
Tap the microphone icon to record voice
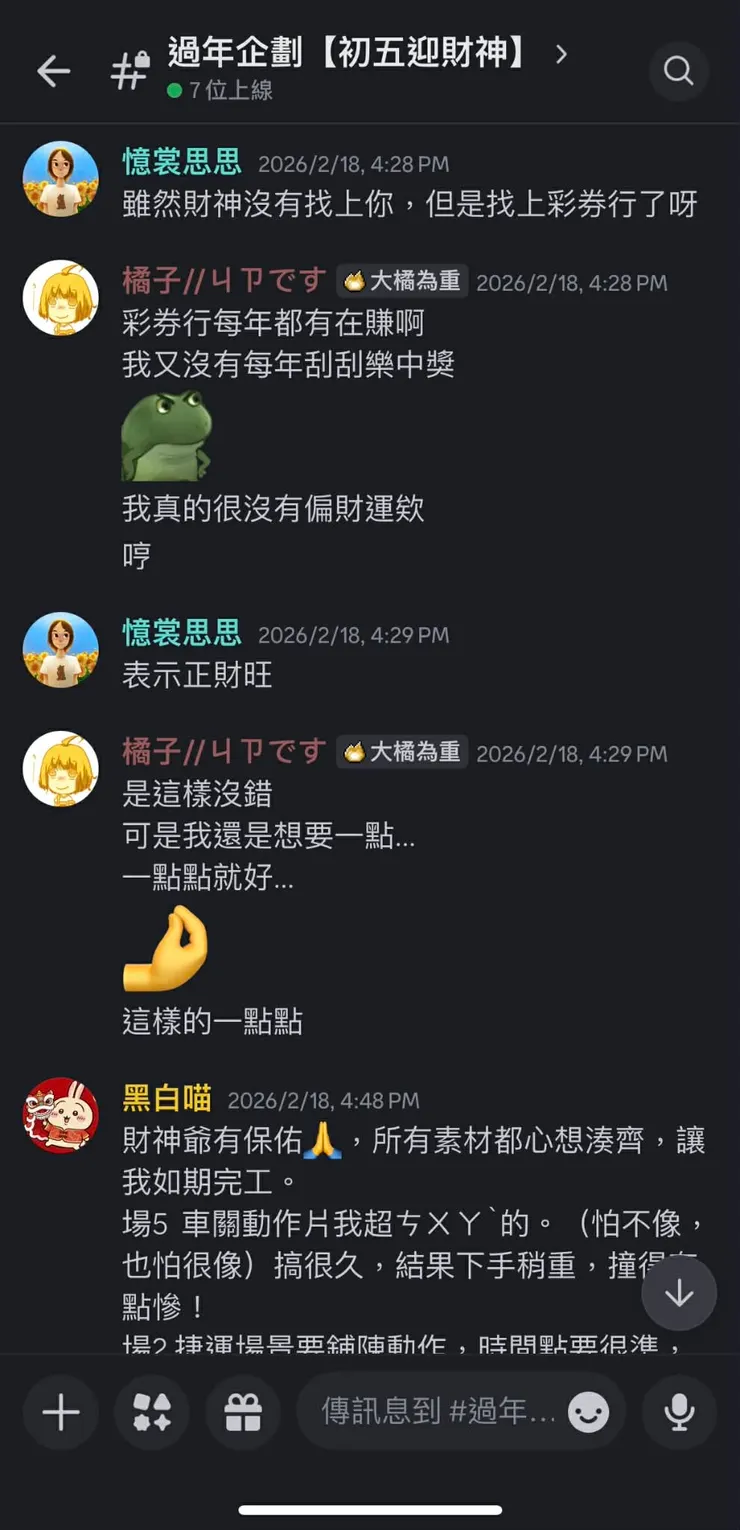(x=679, y=1412)
